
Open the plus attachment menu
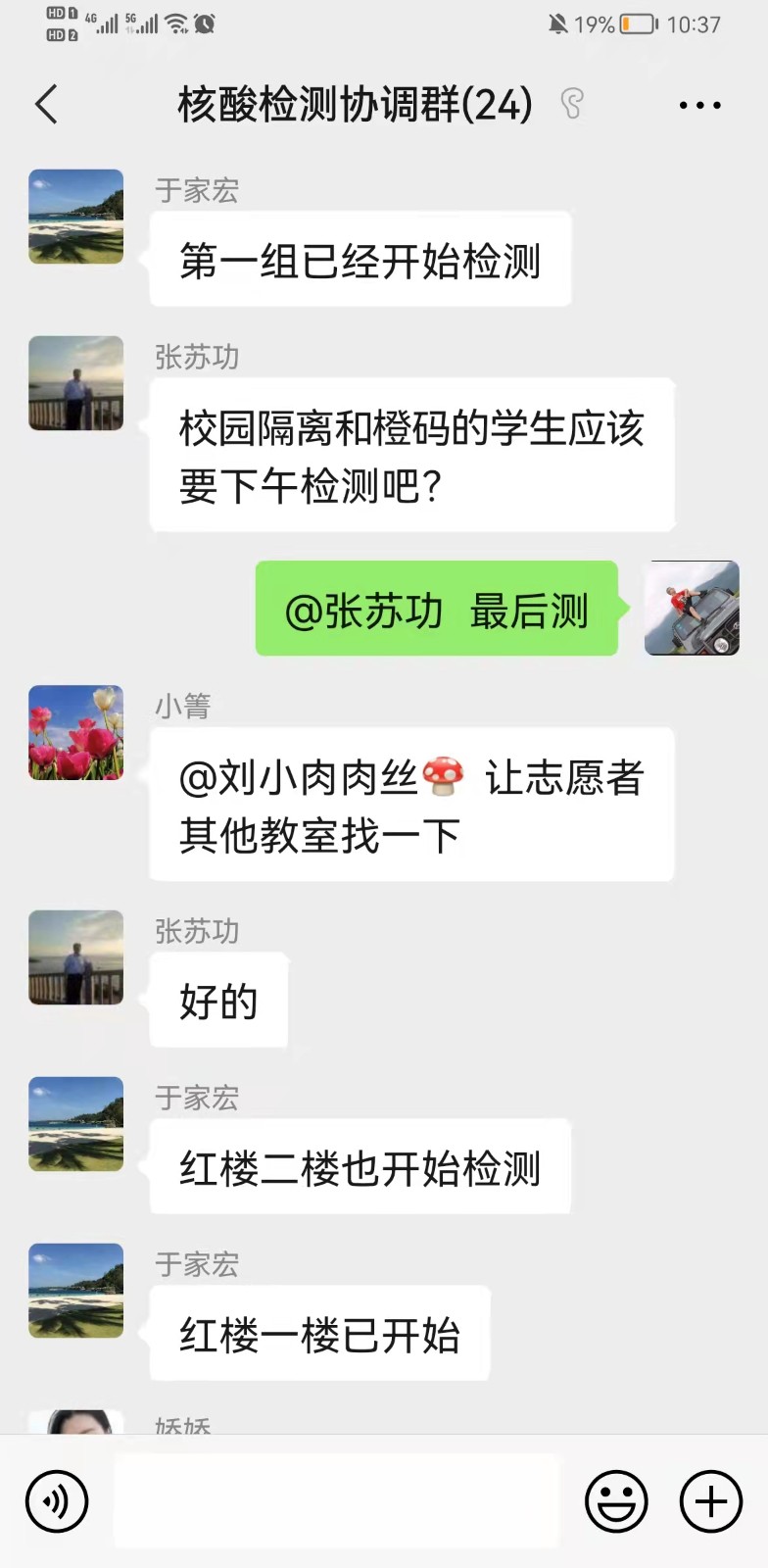[x=711, y=1501]
